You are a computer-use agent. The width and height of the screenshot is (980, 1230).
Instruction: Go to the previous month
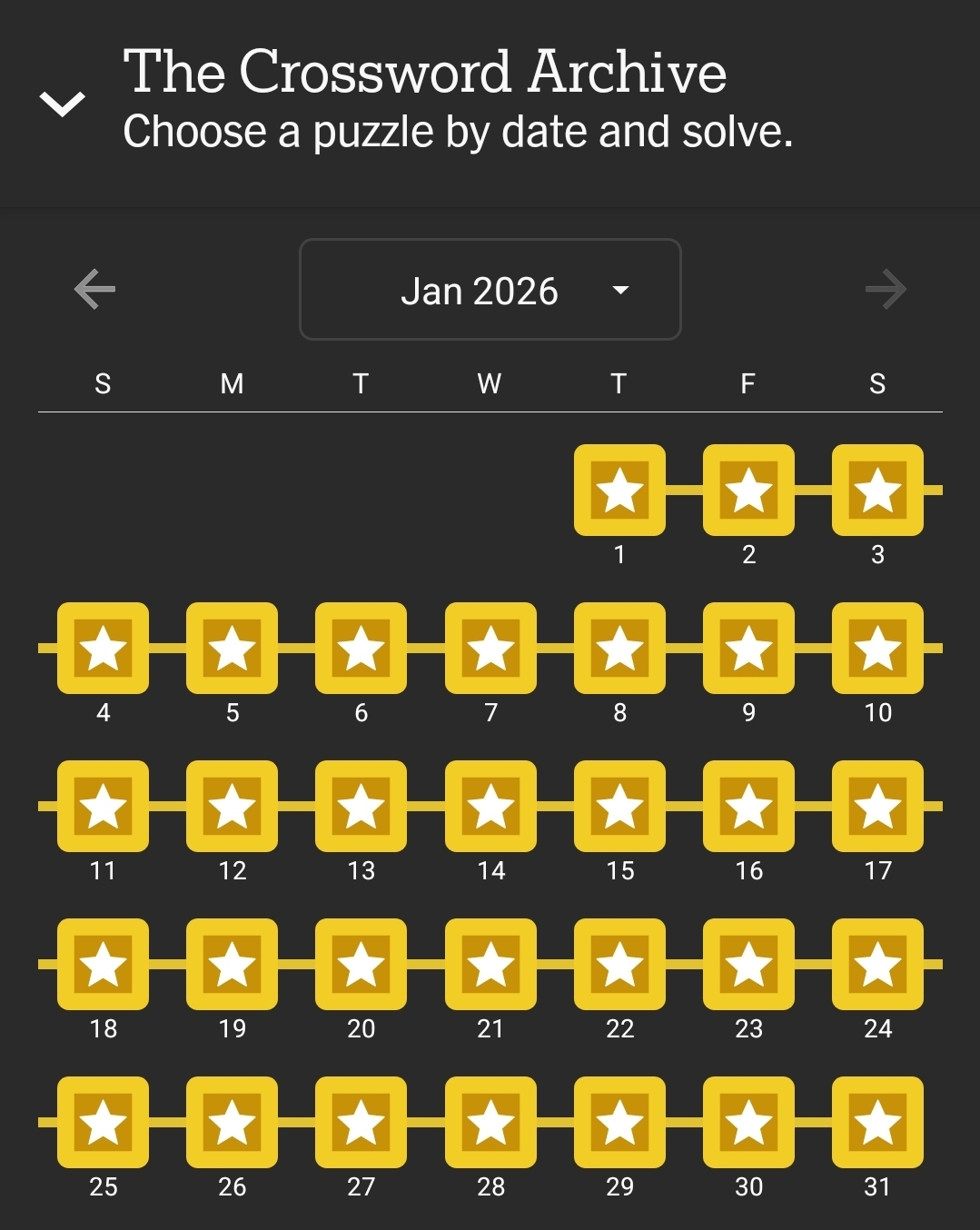94,290
